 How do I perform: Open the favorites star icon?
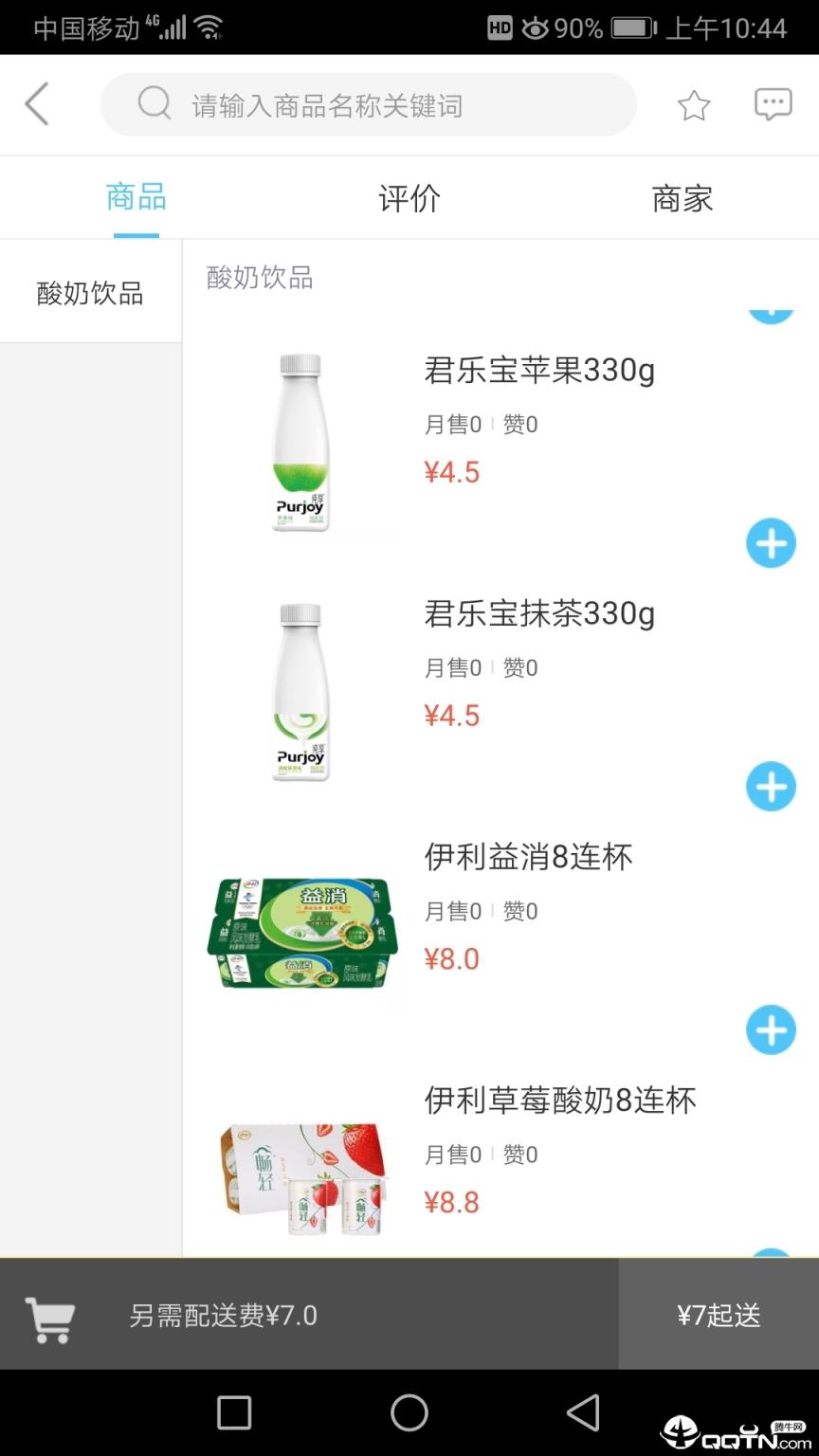coord(693,104)
